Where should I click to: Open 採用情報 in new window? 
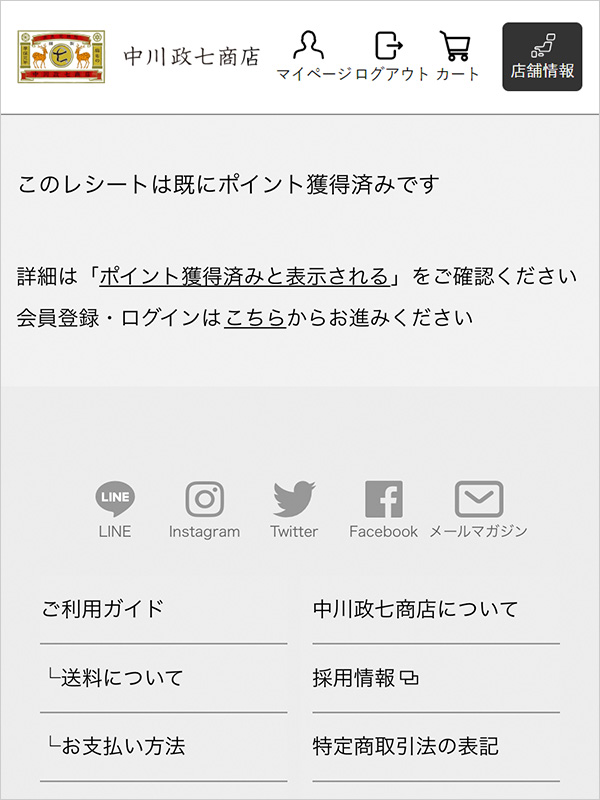[365, 677]
